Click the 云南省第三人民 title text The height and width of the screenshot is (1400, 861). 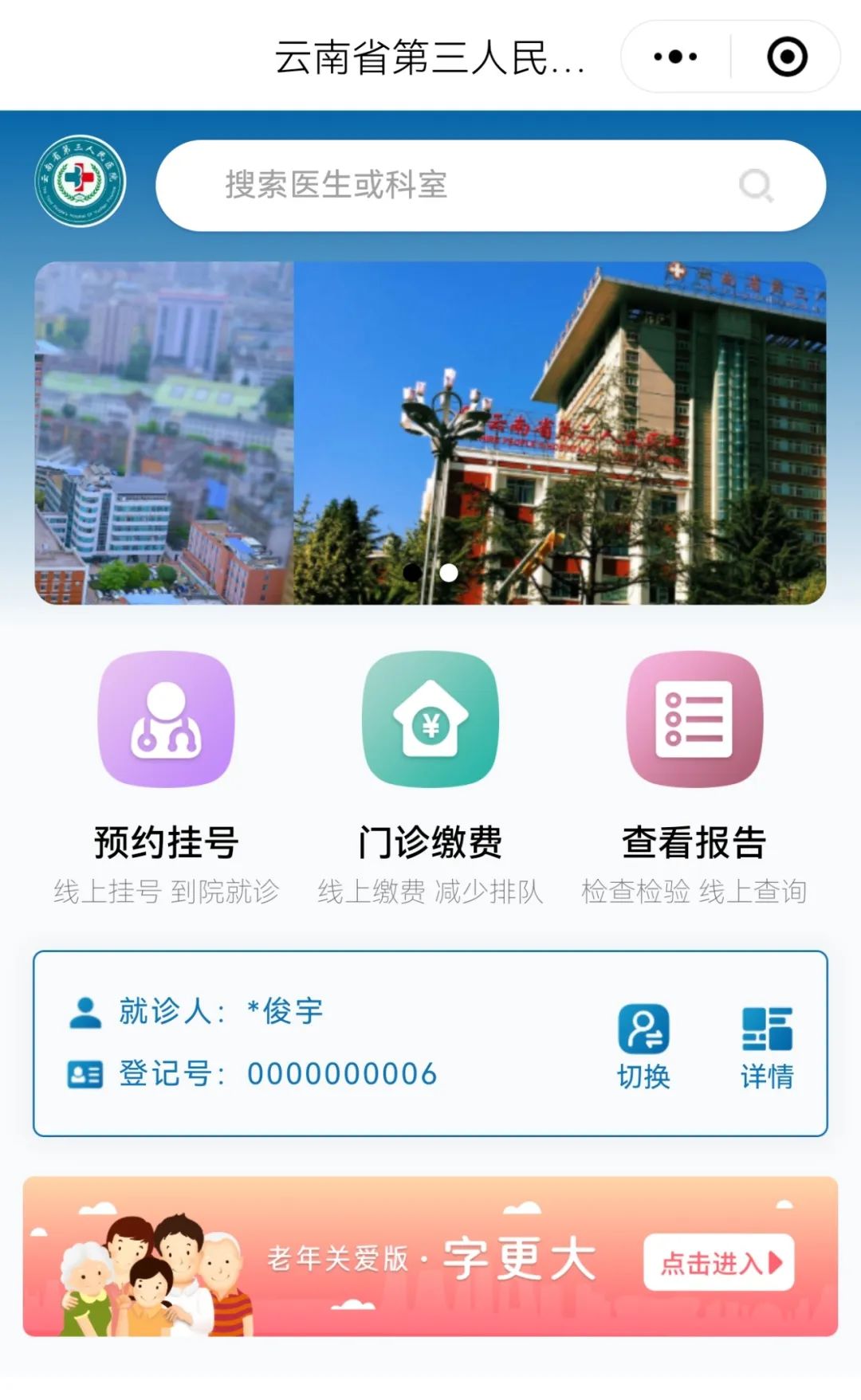coord(431,56)
